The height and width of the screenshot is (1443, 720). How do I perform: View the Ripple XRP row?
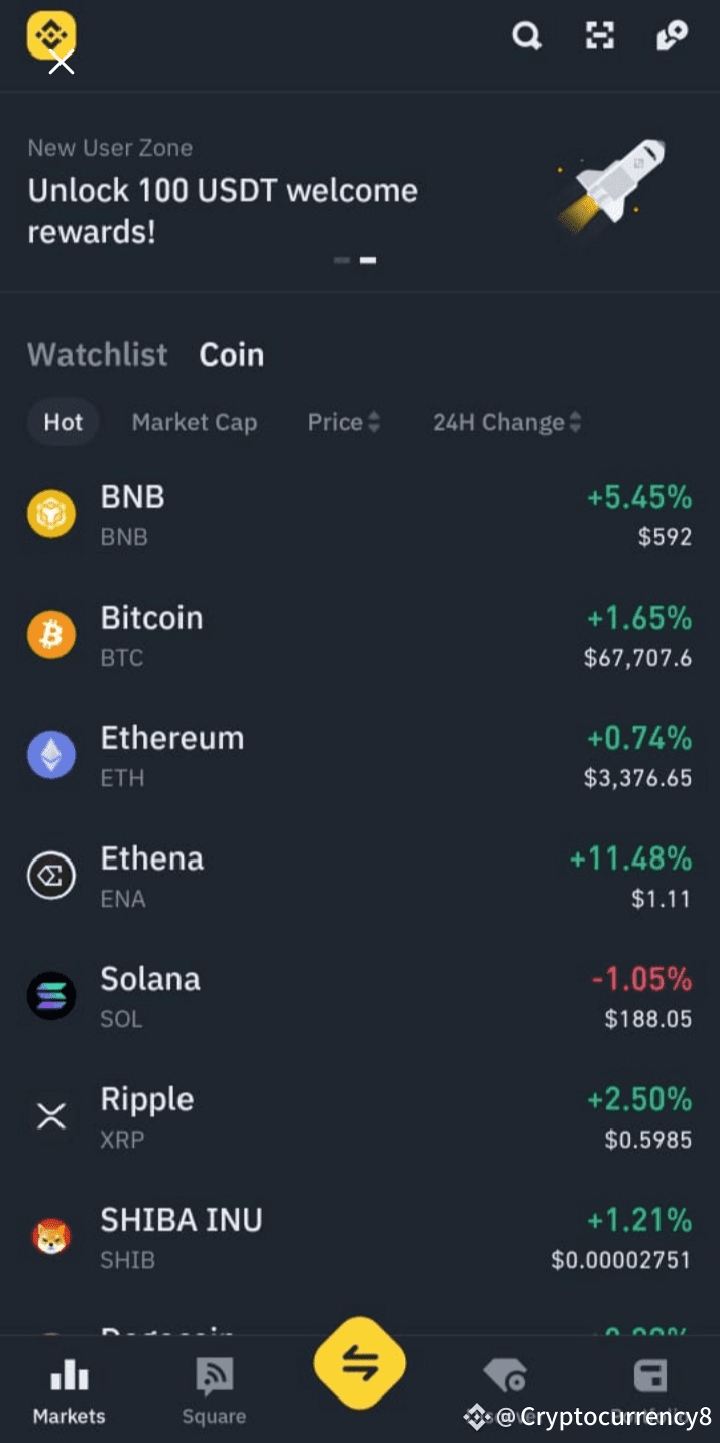point(360,1117)
